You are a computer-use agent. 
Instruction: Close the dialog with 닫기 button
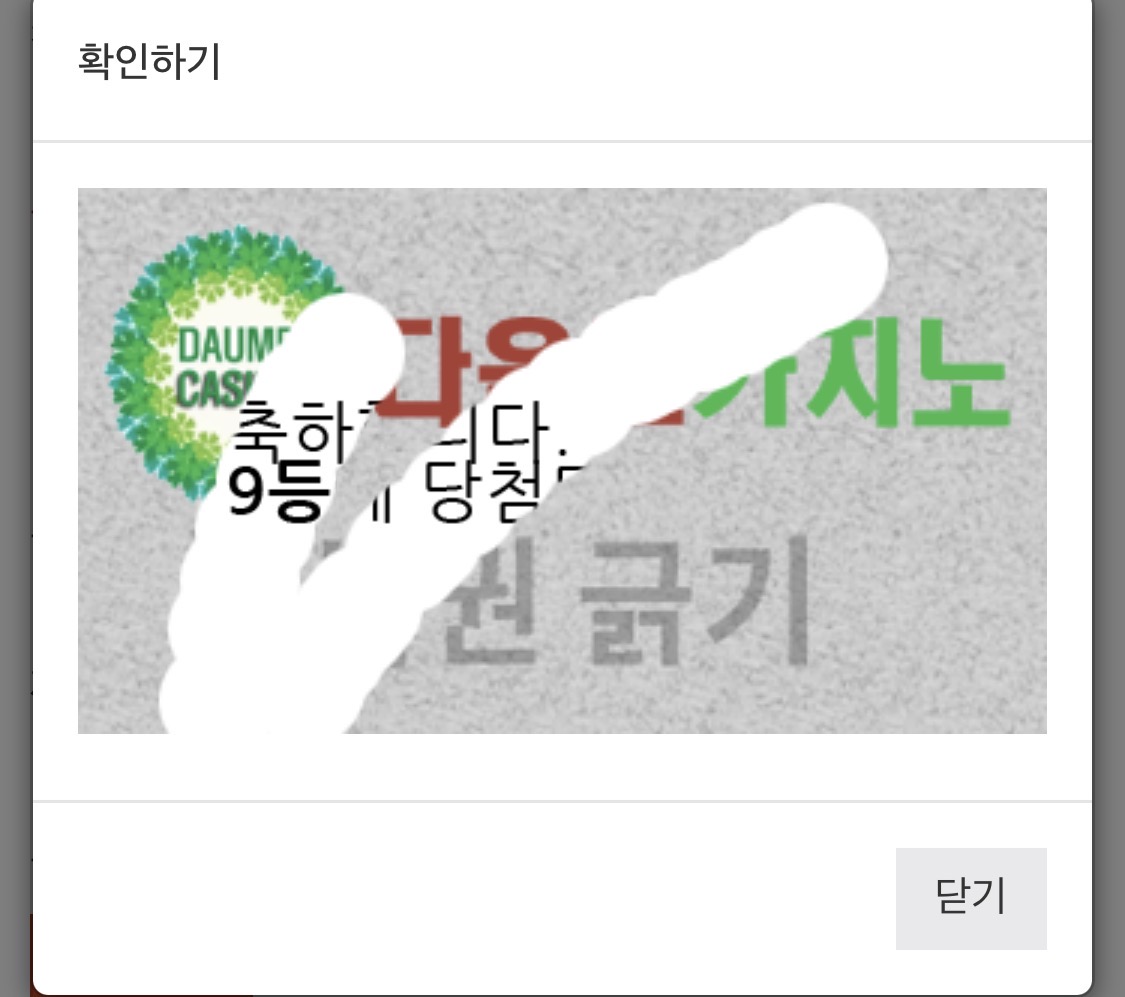(x=970, y=897)
